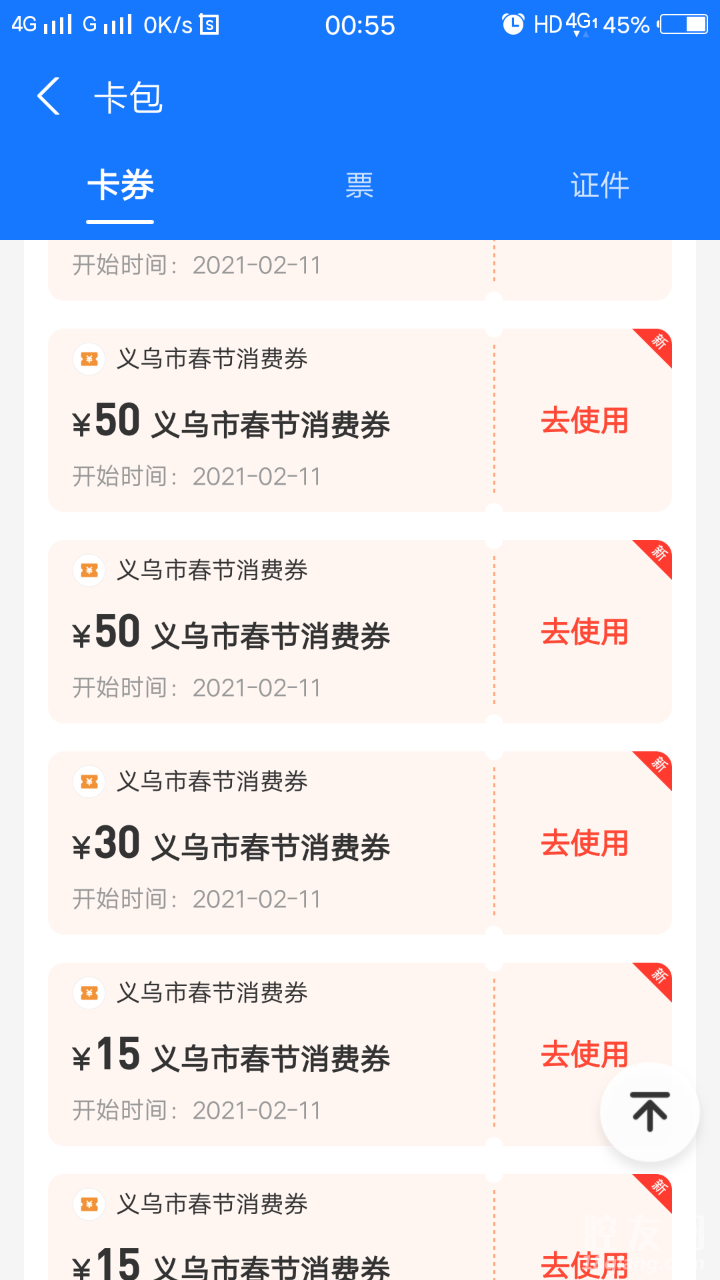Switch to the 证件 tab

(599, 186)
